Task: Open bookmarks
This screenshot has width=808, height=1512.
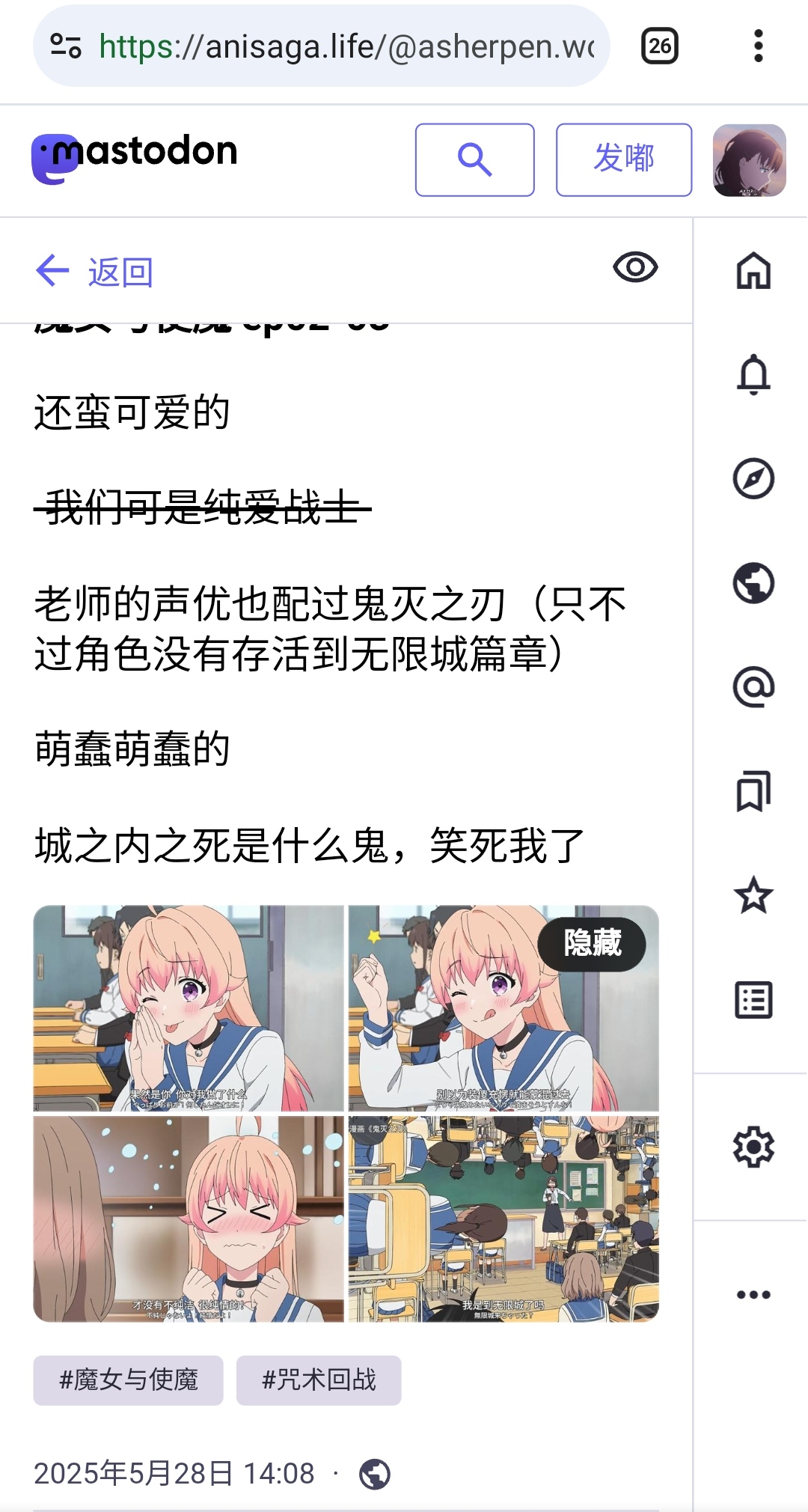Action: click(753, 791)
